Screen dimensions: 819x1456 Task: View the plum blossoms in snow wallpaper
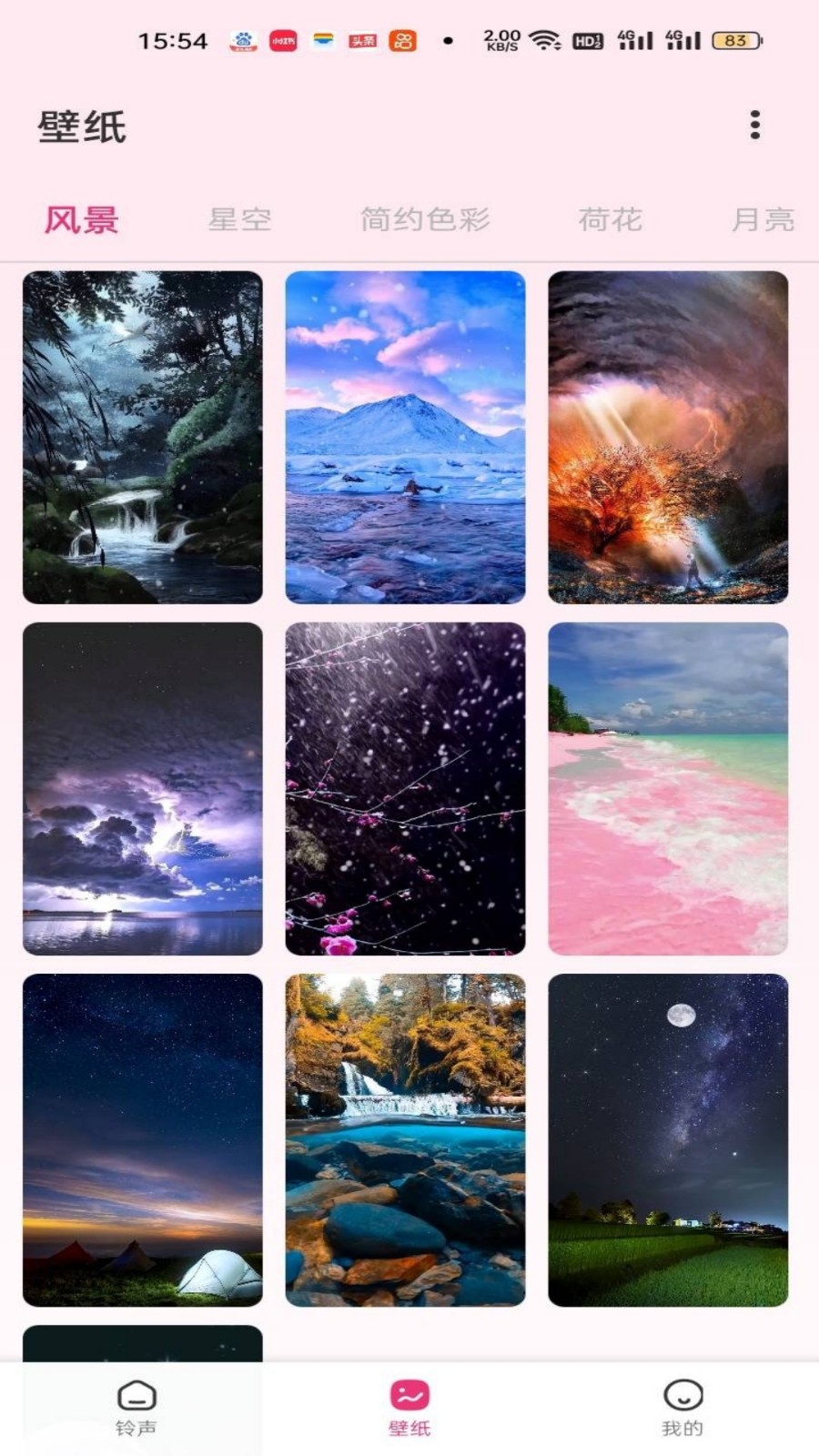[x=405, y=788]
